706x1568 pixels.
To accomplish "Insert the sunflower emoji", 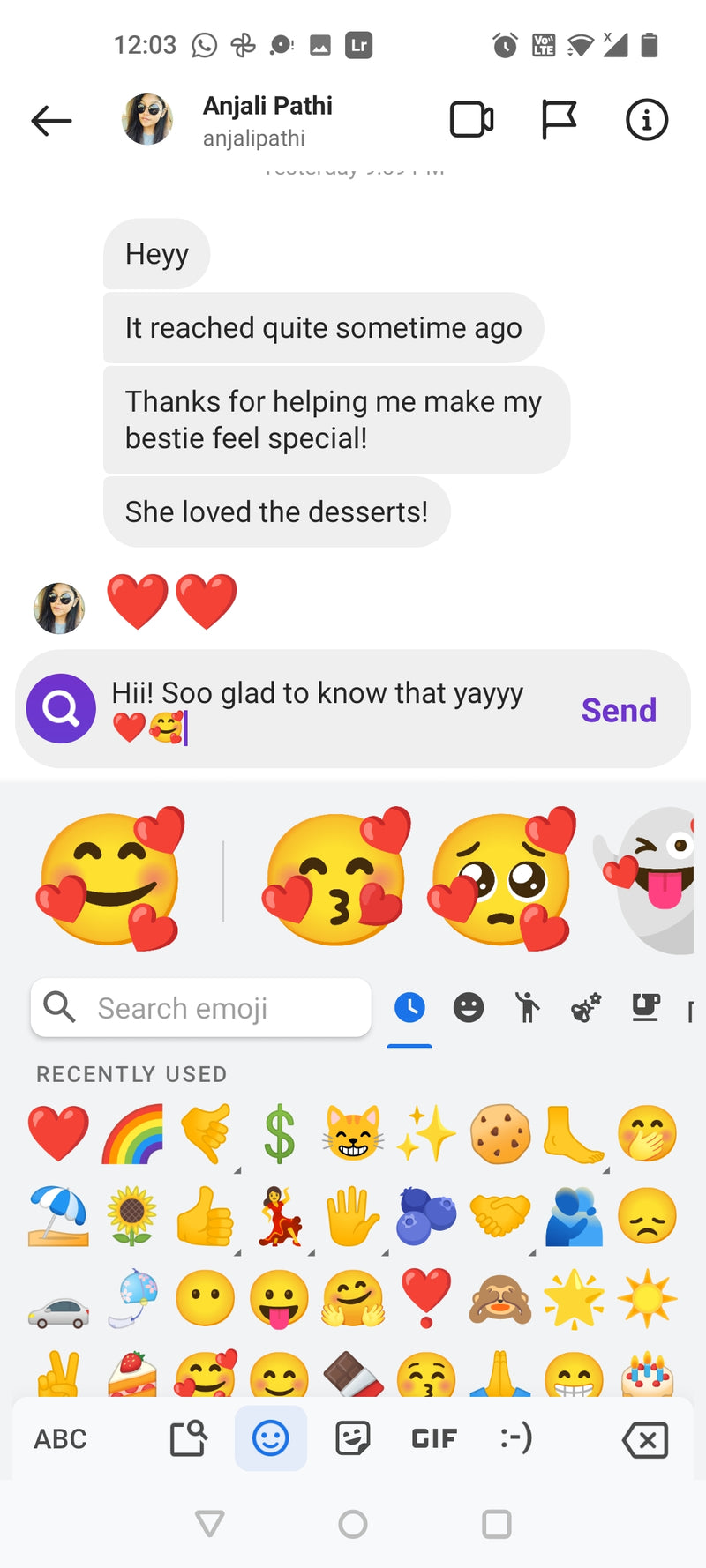I will (132, 1215).
